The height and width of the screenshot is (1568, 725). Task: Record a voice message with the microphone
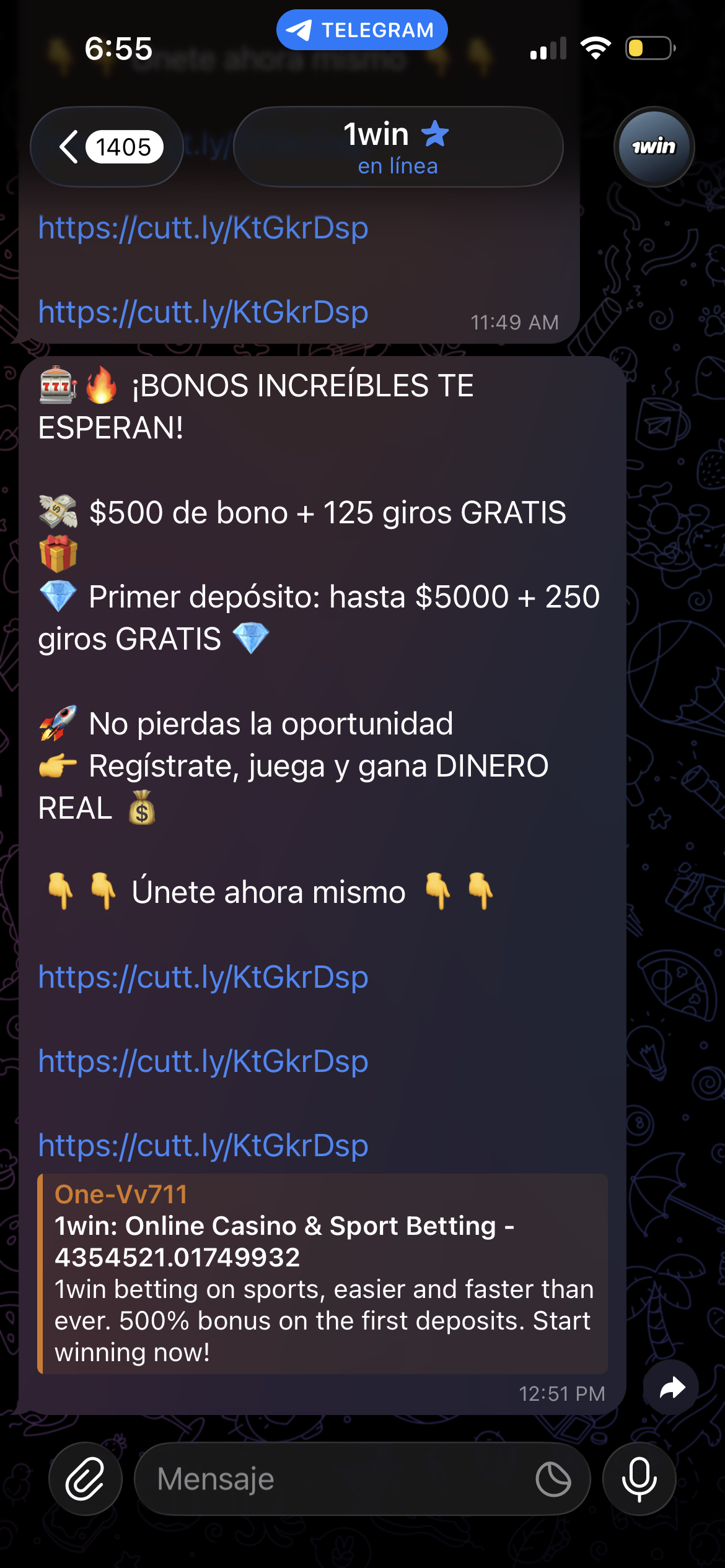click(x=639, y=1479)
